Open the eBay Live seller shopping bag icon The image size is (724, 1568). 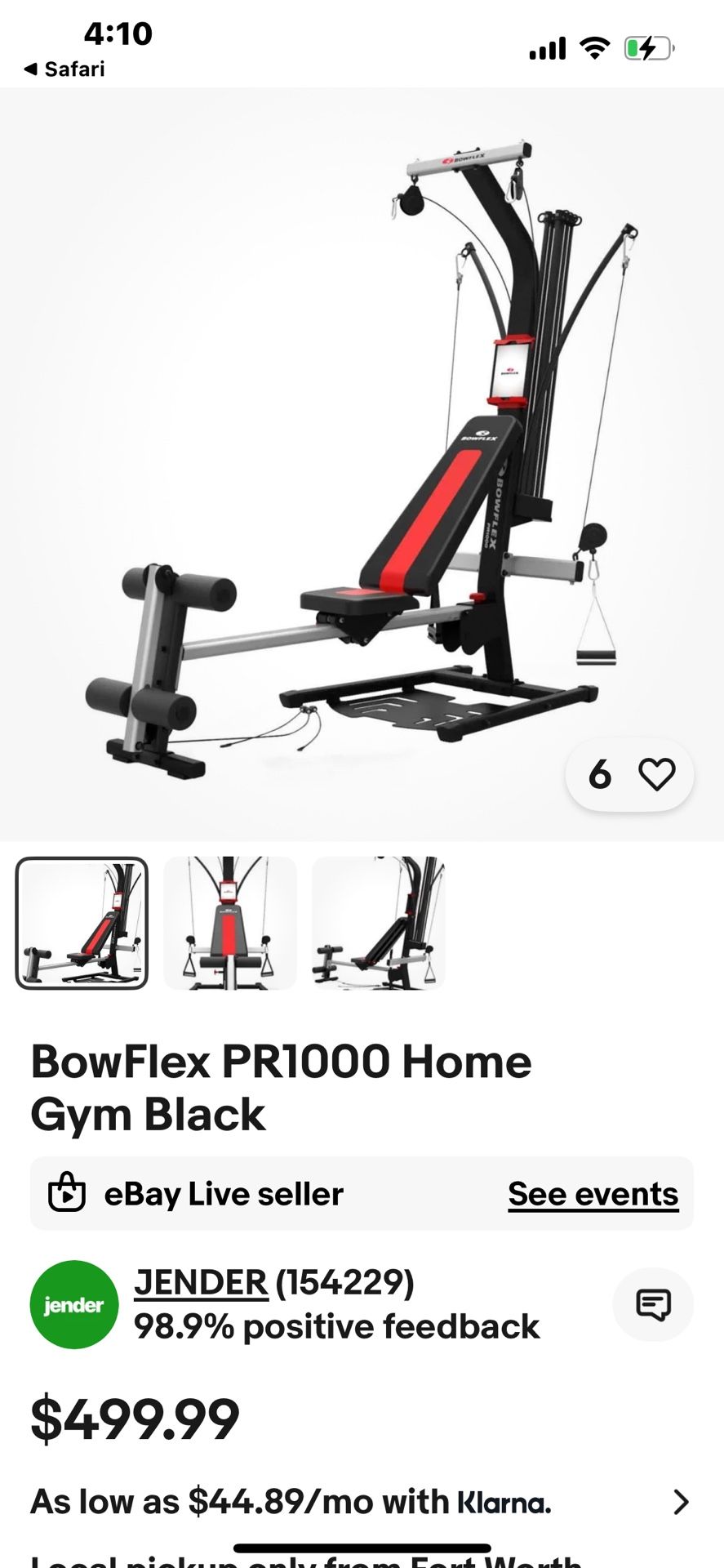(x=70, y=1193)
